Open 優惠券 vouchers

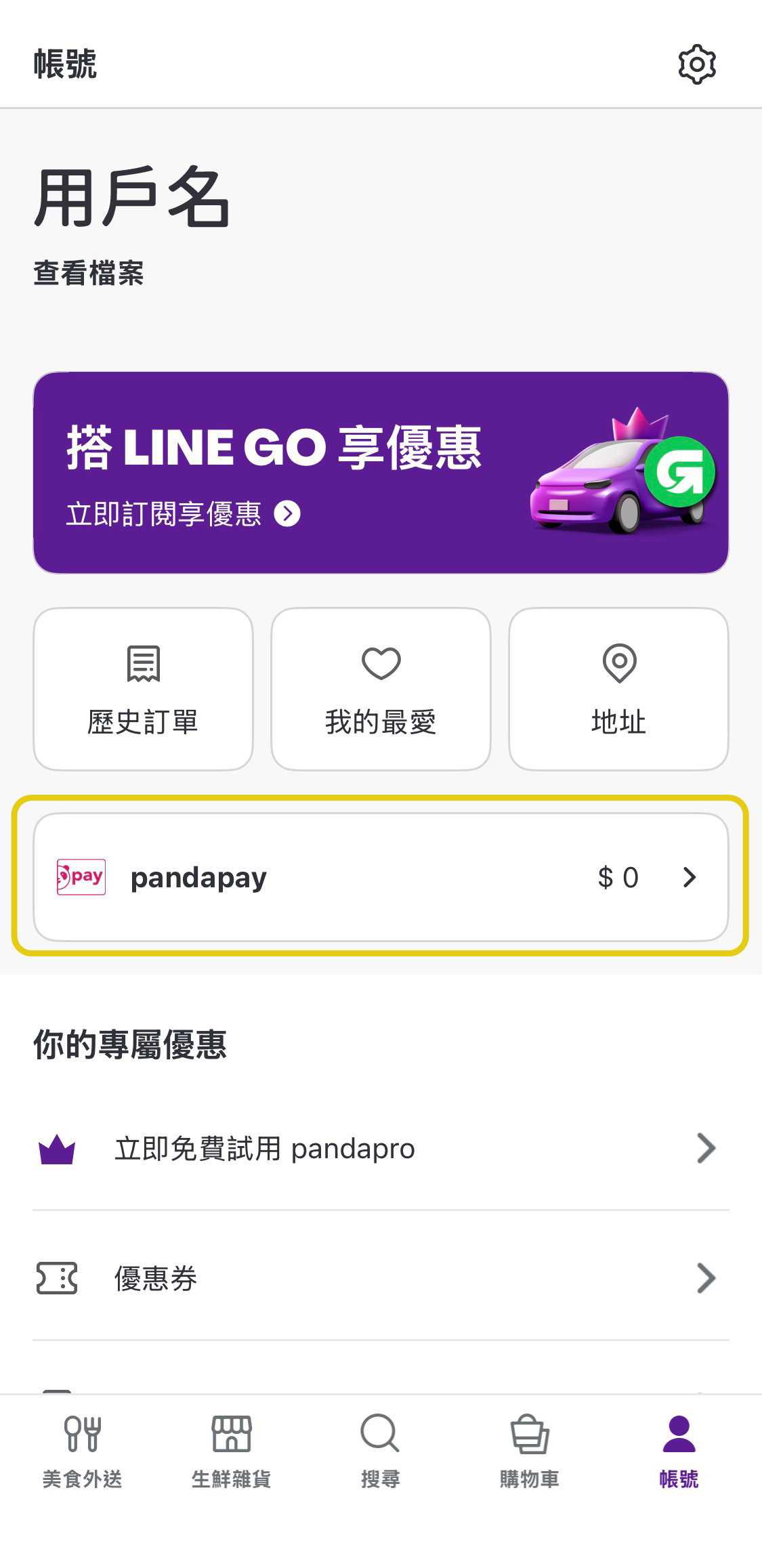coord(381,1279)
